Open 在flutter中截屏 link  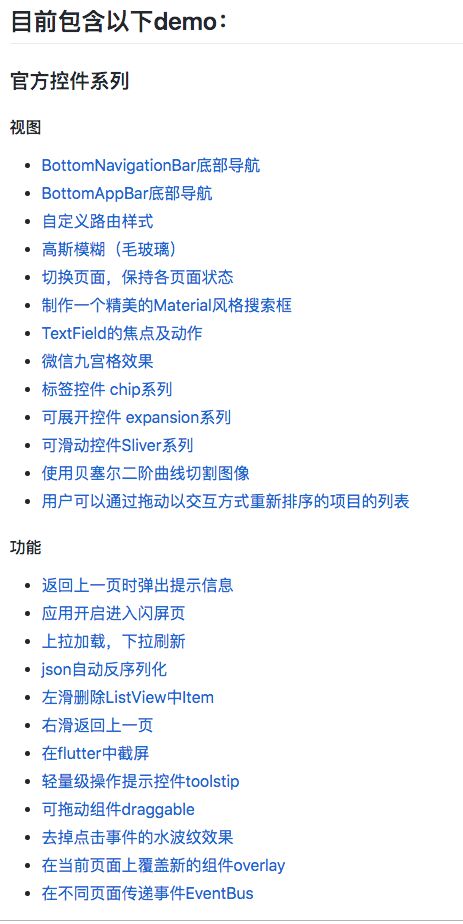click(96, 753)
